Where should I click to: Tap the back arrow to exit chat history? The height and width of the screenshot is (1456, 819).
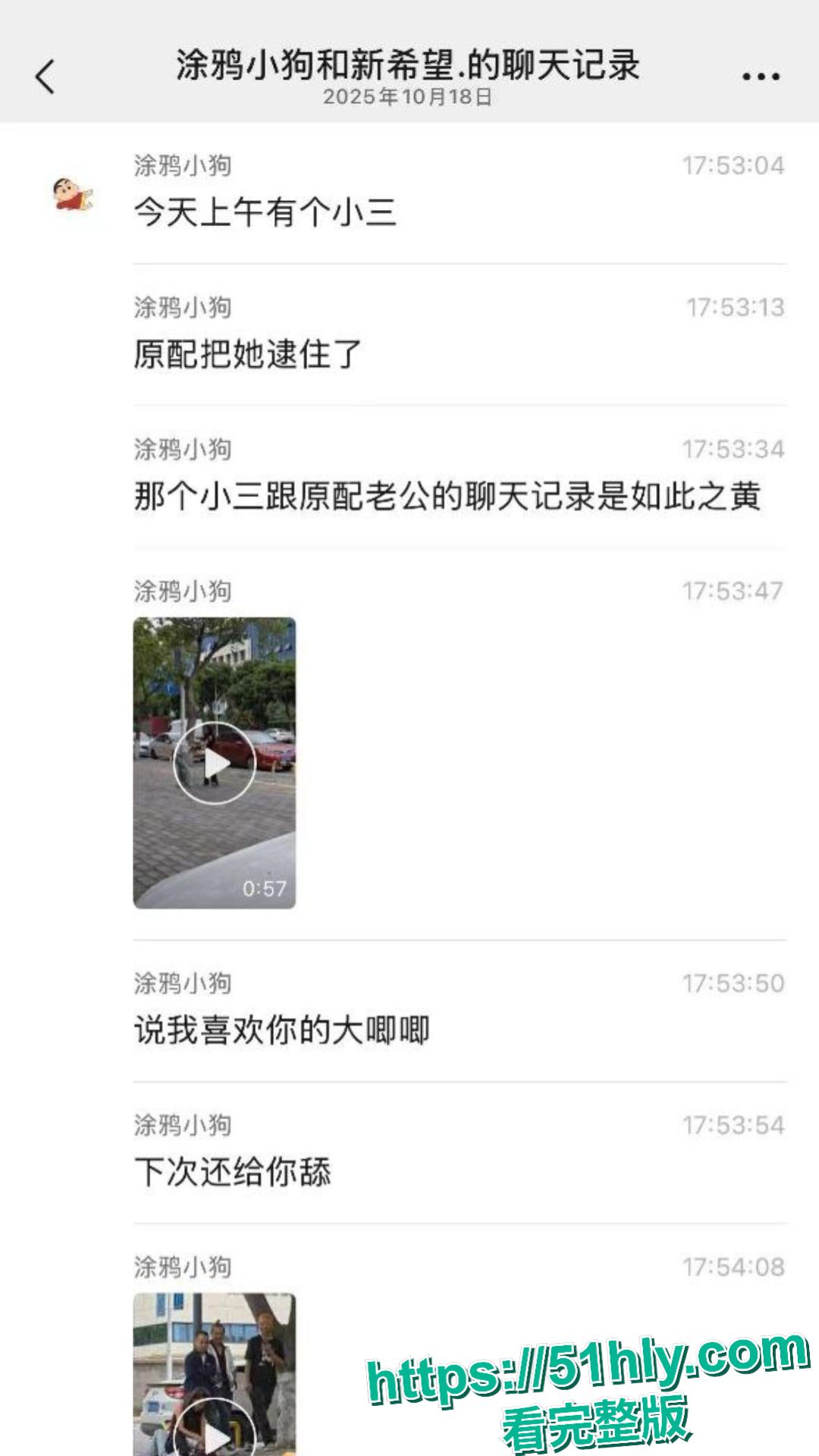45,74
